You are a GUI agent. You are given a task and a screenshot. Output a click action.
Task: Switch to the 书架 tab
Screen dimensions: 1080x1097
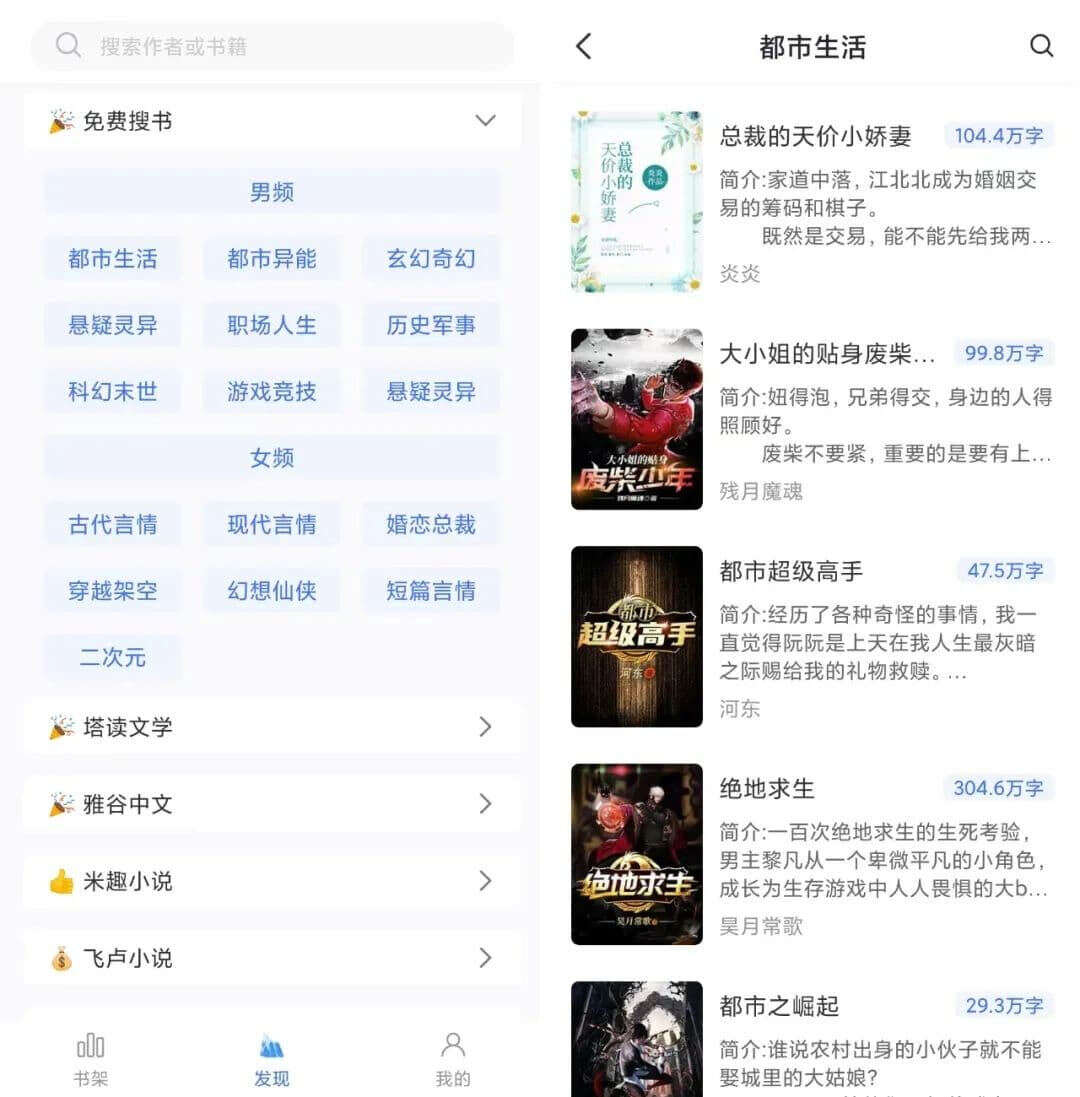click(x=91, y=1060)
